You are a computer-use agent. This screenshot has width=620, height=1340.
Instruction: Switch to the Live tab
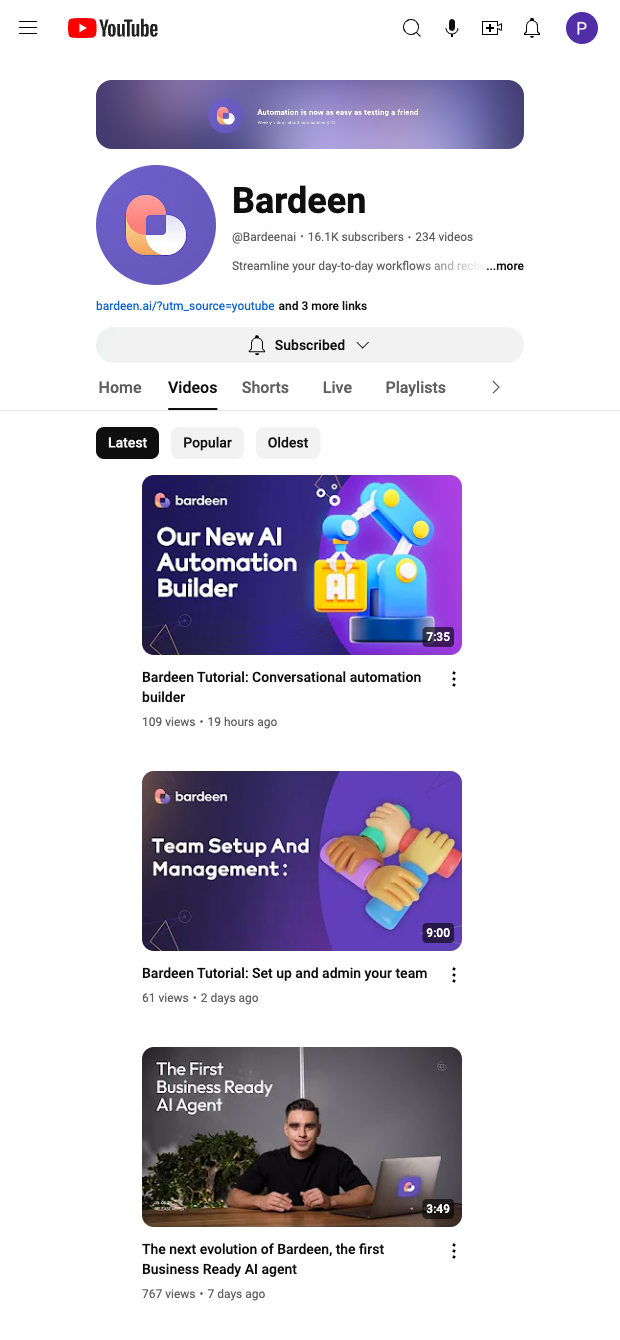(x=337, y=388)
